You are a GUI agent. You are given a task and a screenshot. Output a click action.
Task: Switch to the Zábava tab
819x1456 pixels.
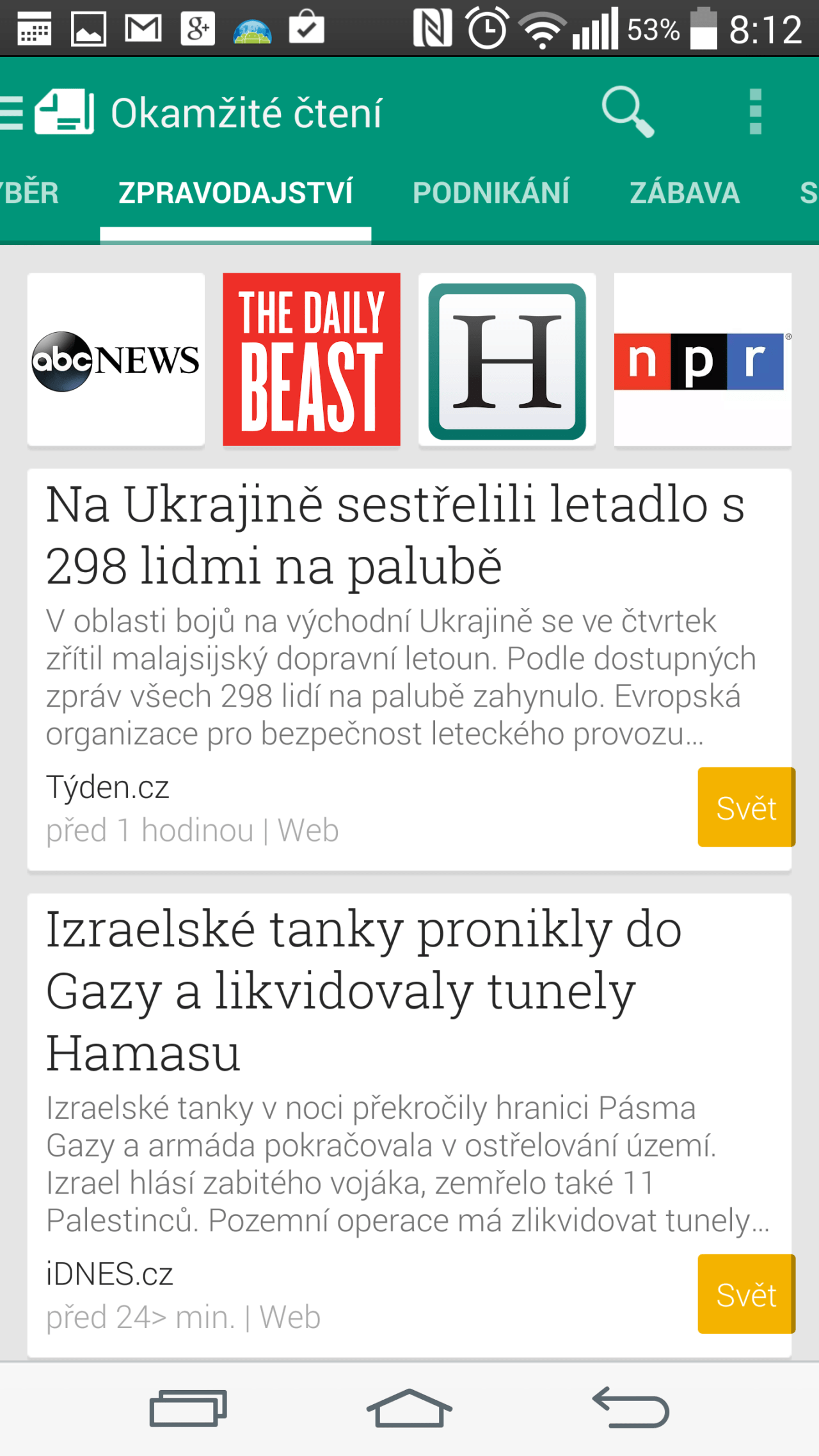coord(684,193)
